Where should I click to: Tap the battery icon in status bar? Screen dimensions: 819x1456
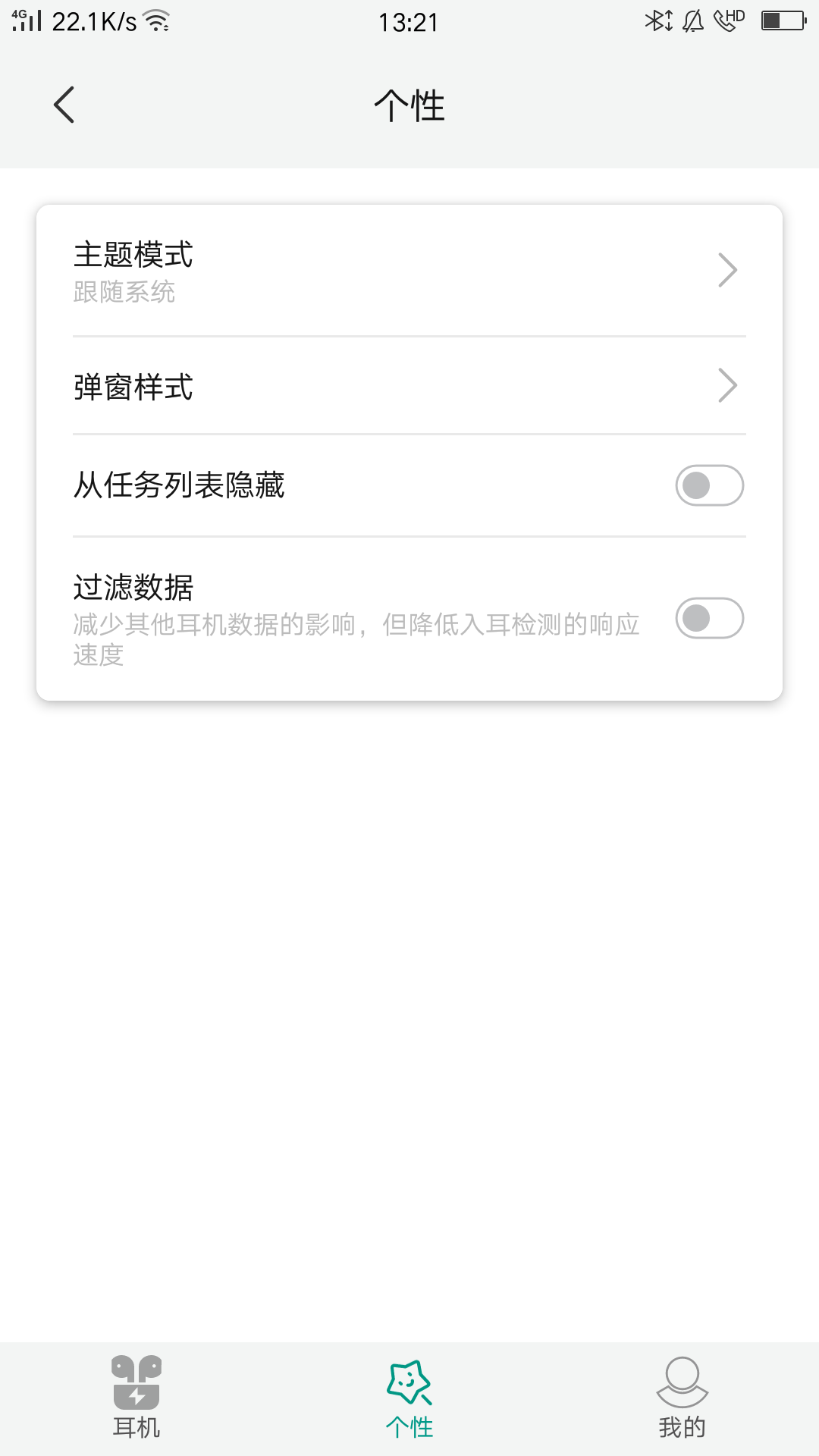(x=781, y=23)
